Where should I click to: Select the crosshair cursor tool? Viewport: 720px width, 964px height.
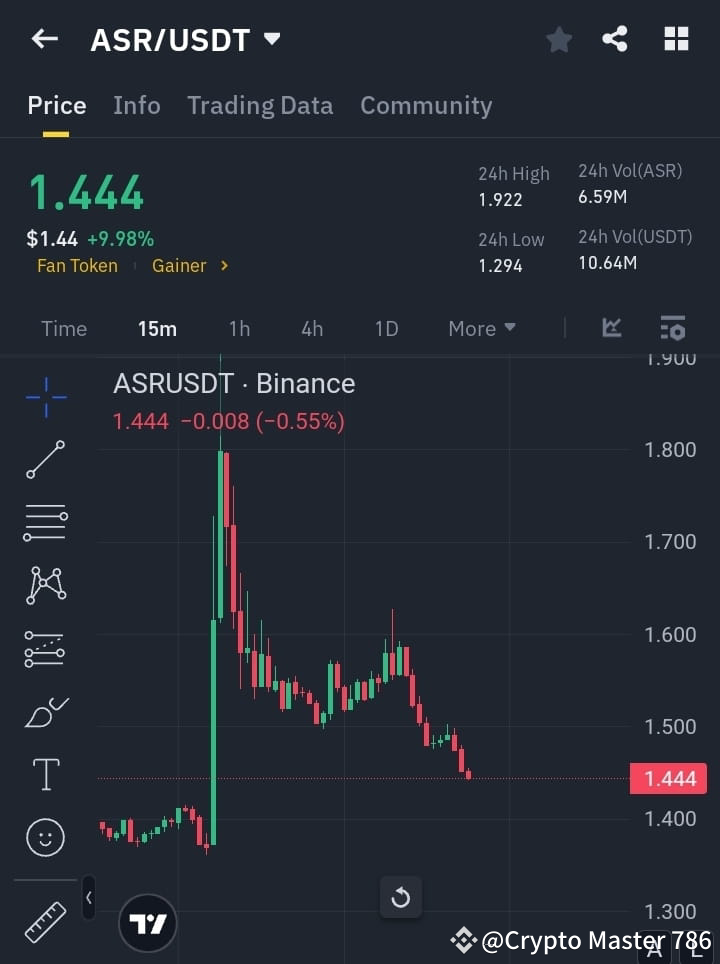tap(45, 398)
